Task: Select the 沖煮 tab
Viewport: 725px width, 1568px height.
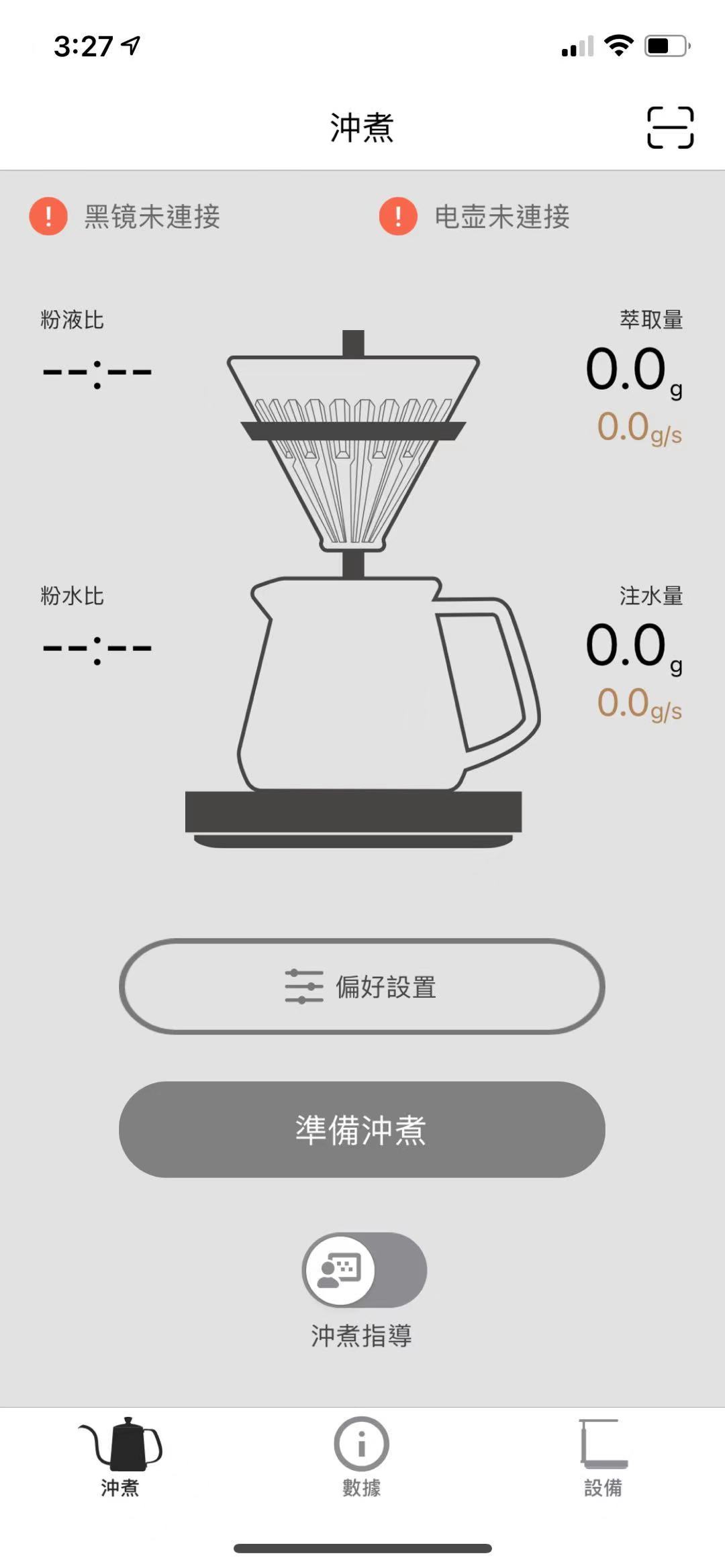Action: click(x=120, y=1456)
